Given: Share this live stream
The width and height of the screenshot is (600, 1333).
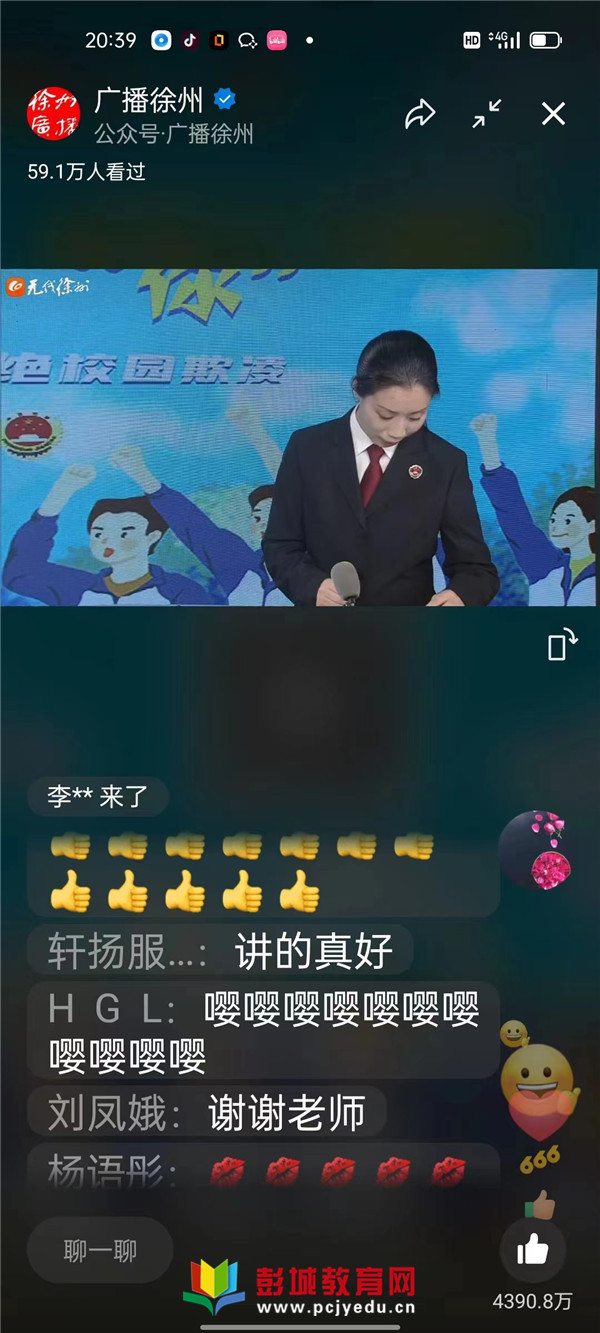Looking at the screenshot, I should (x=420, y=114).
